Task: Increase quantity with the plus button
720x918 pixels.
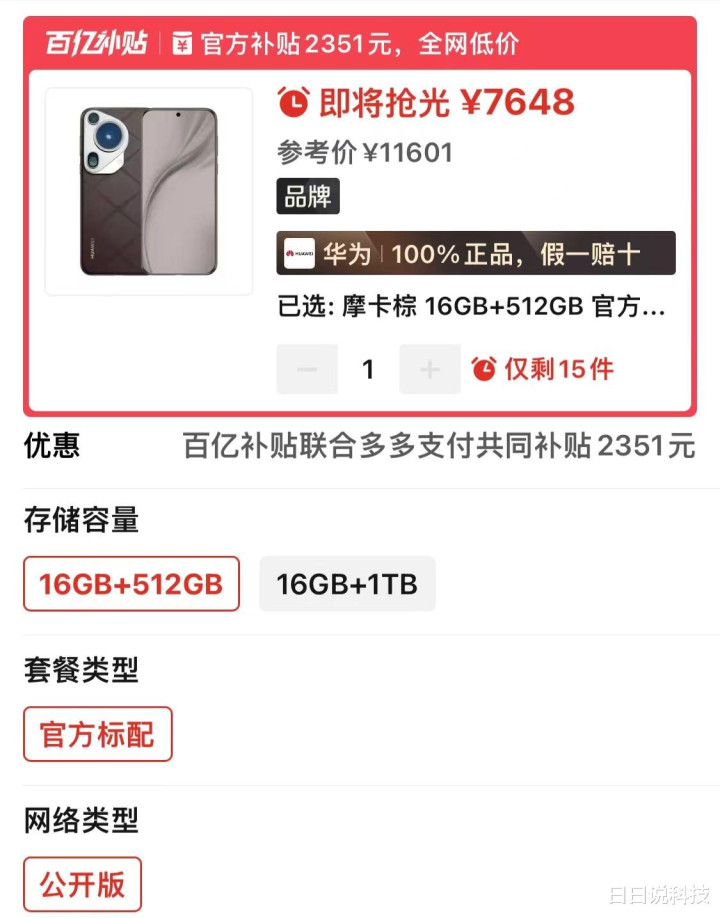Action: tap(430, 370)
